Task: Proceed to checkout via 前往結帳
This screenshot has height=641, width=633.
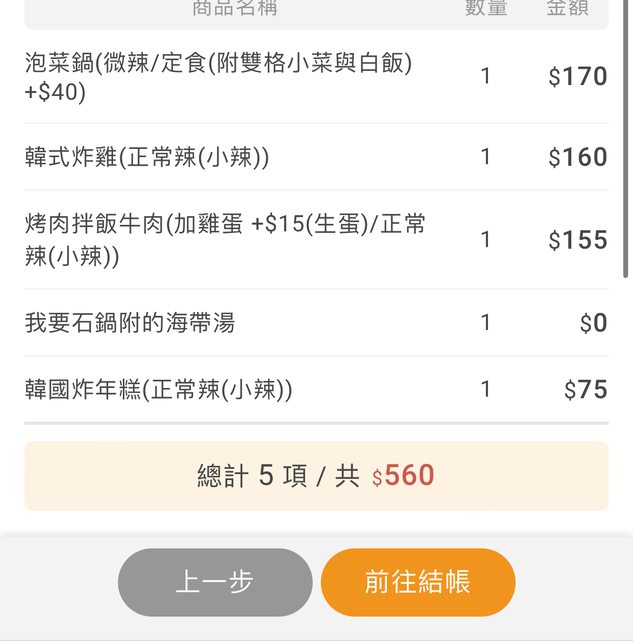Action: point(418,582)
